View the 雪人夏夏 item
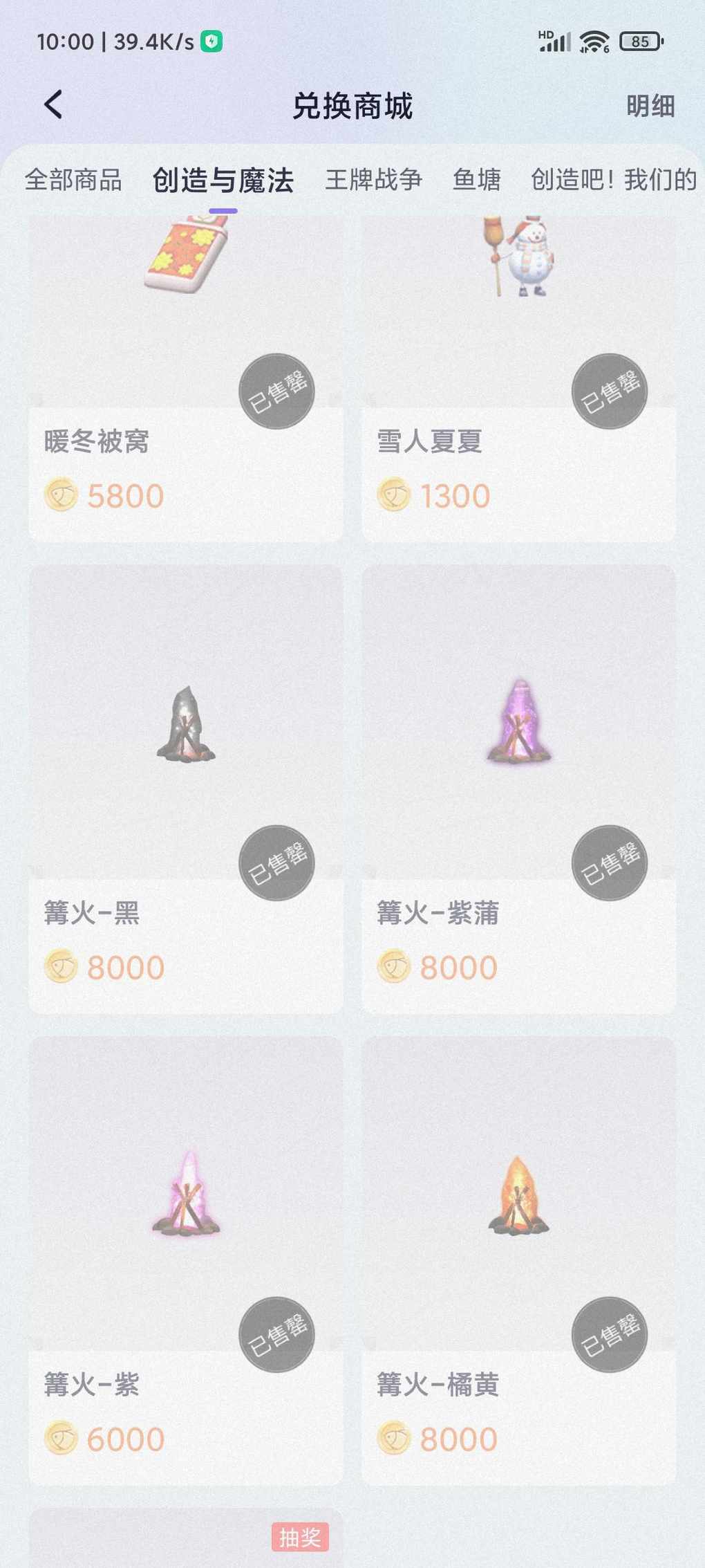This screenshot has height=1568, width=705. tap(518, 380)
